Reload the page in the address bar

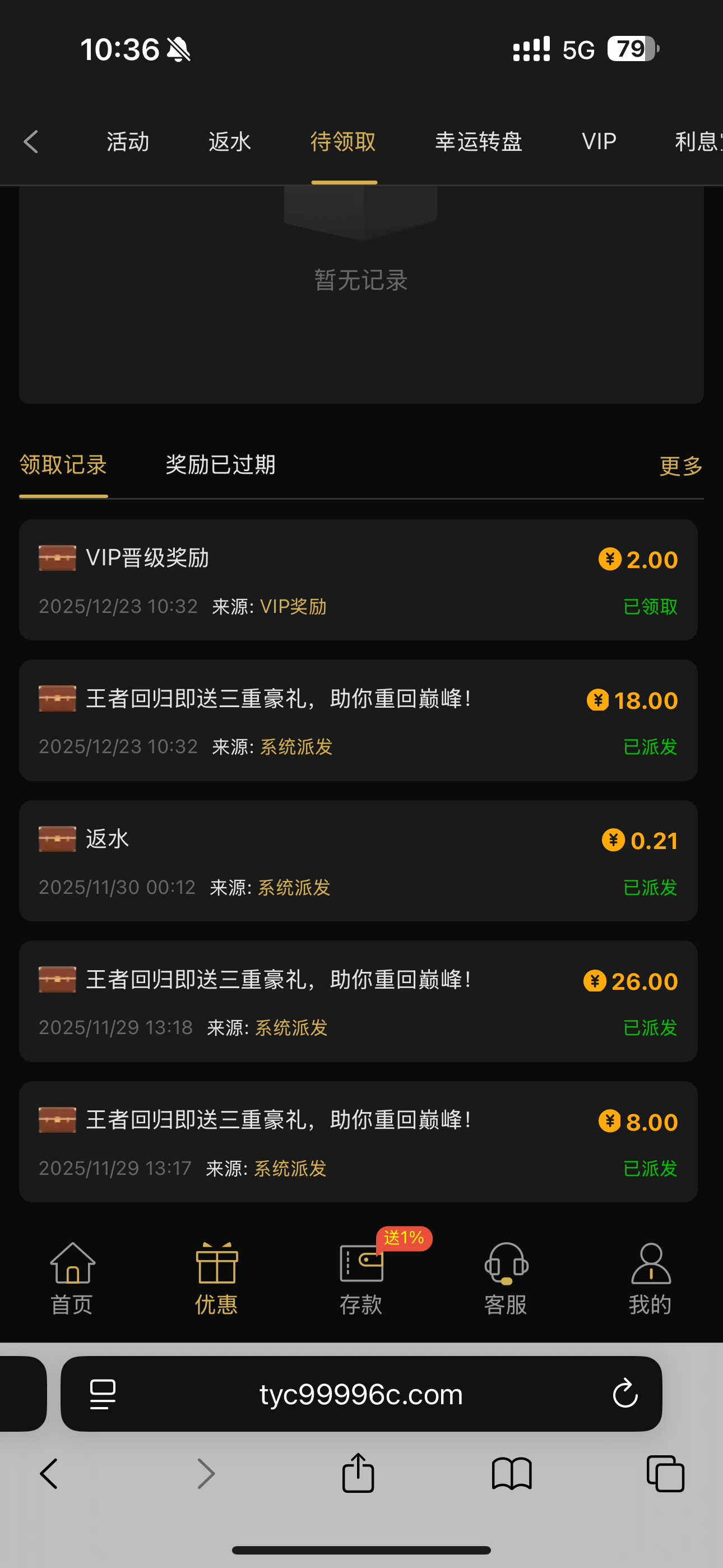coord(625,1394)
